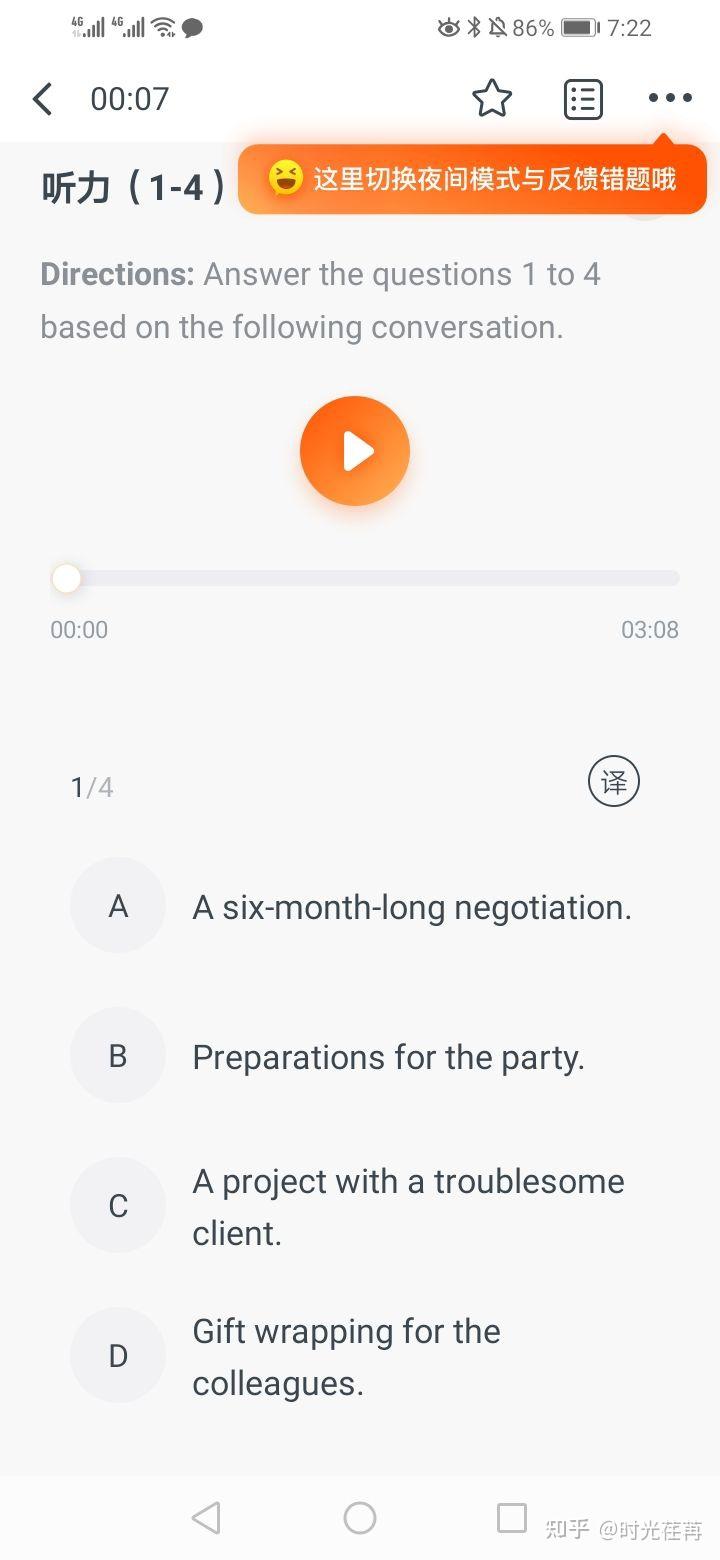Tap the system home button
Viewport: 720px width, 1560px height.
[360, 1518]
